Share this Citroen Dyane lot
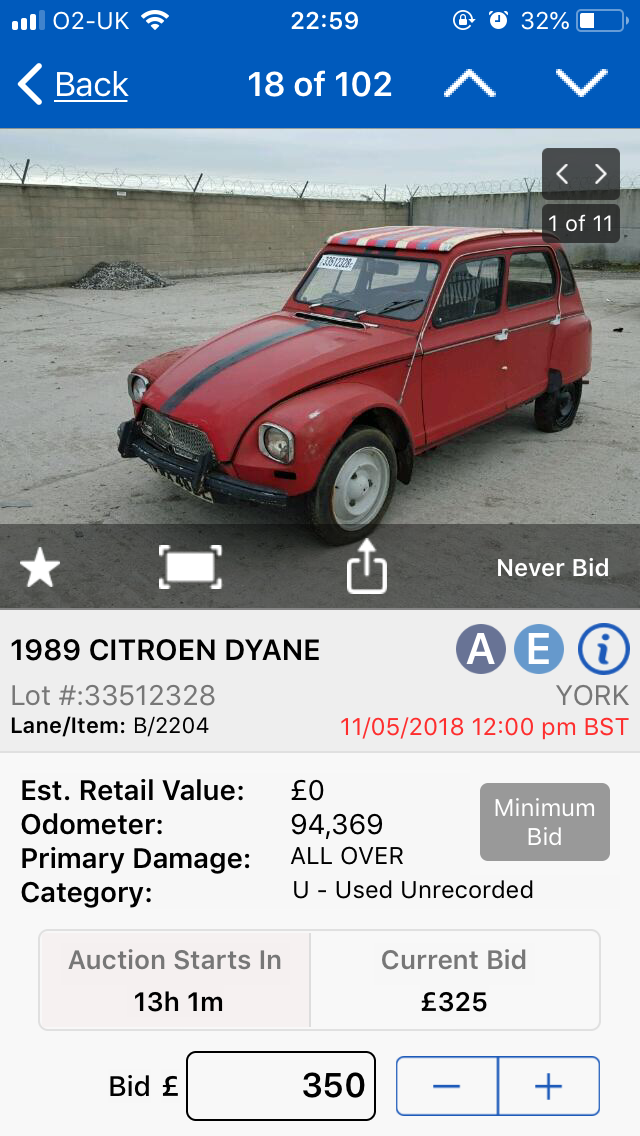This screenshot has width=640, height=1136. pos(366,567)
